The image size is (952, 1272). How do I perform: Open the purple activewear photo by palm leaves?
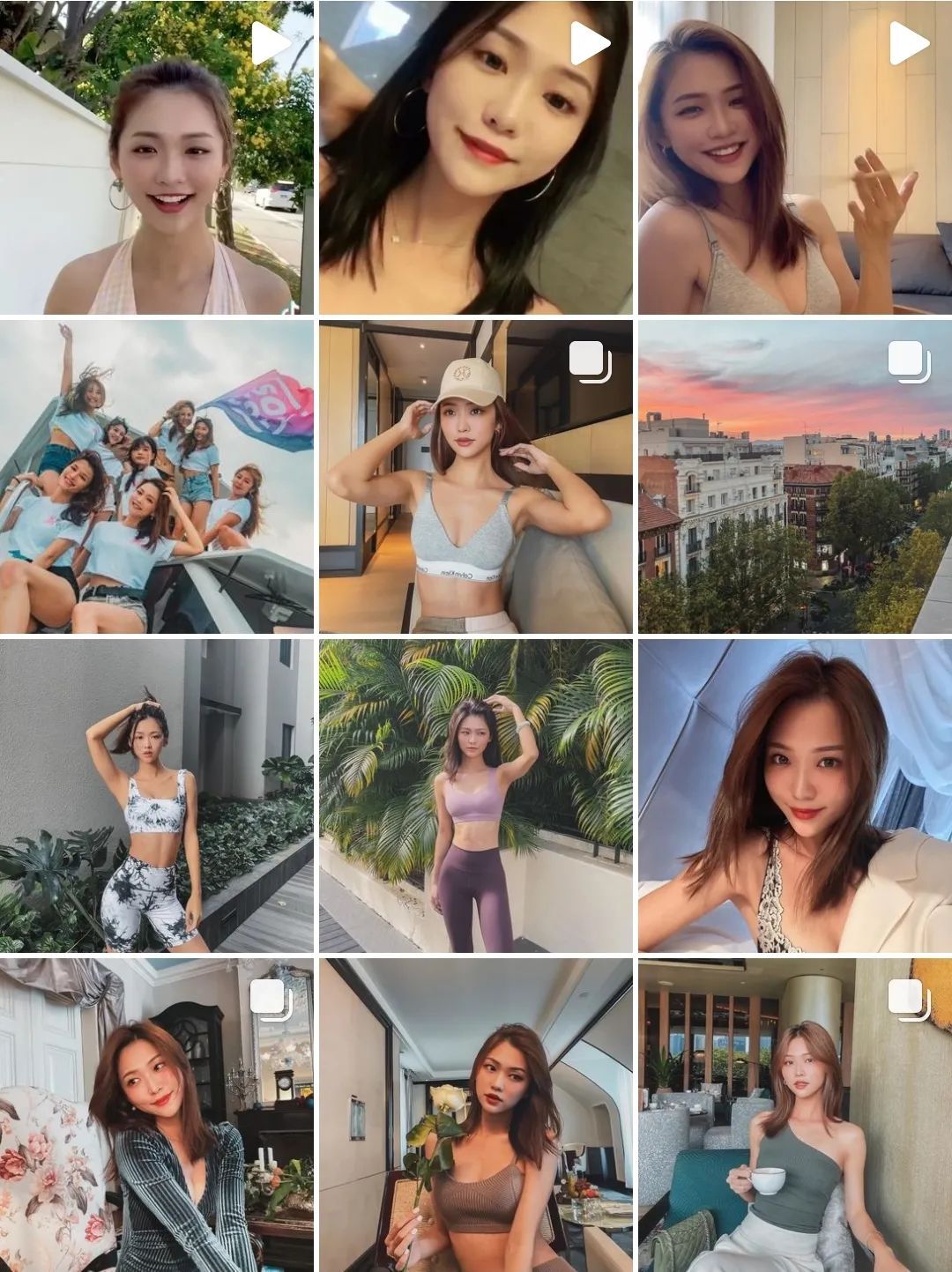(476, 795)
